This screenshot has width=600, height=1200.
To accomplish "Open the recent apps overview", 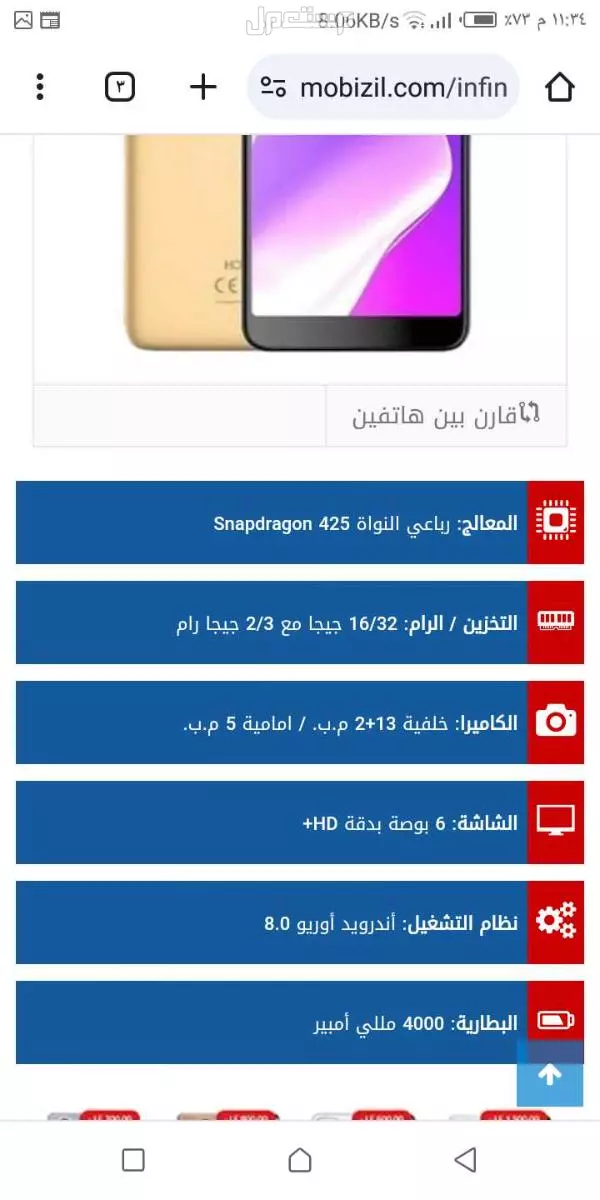I will click(133, 1160).
